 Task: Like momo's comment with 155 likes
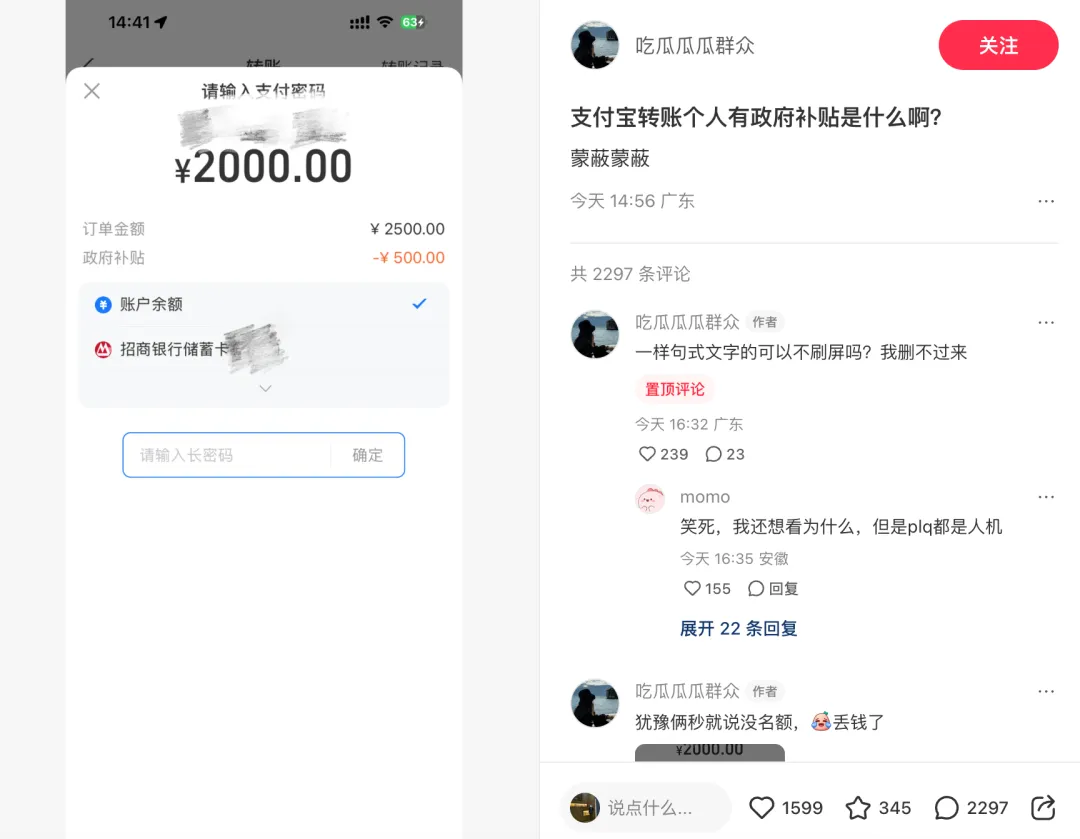click(692, 588)
